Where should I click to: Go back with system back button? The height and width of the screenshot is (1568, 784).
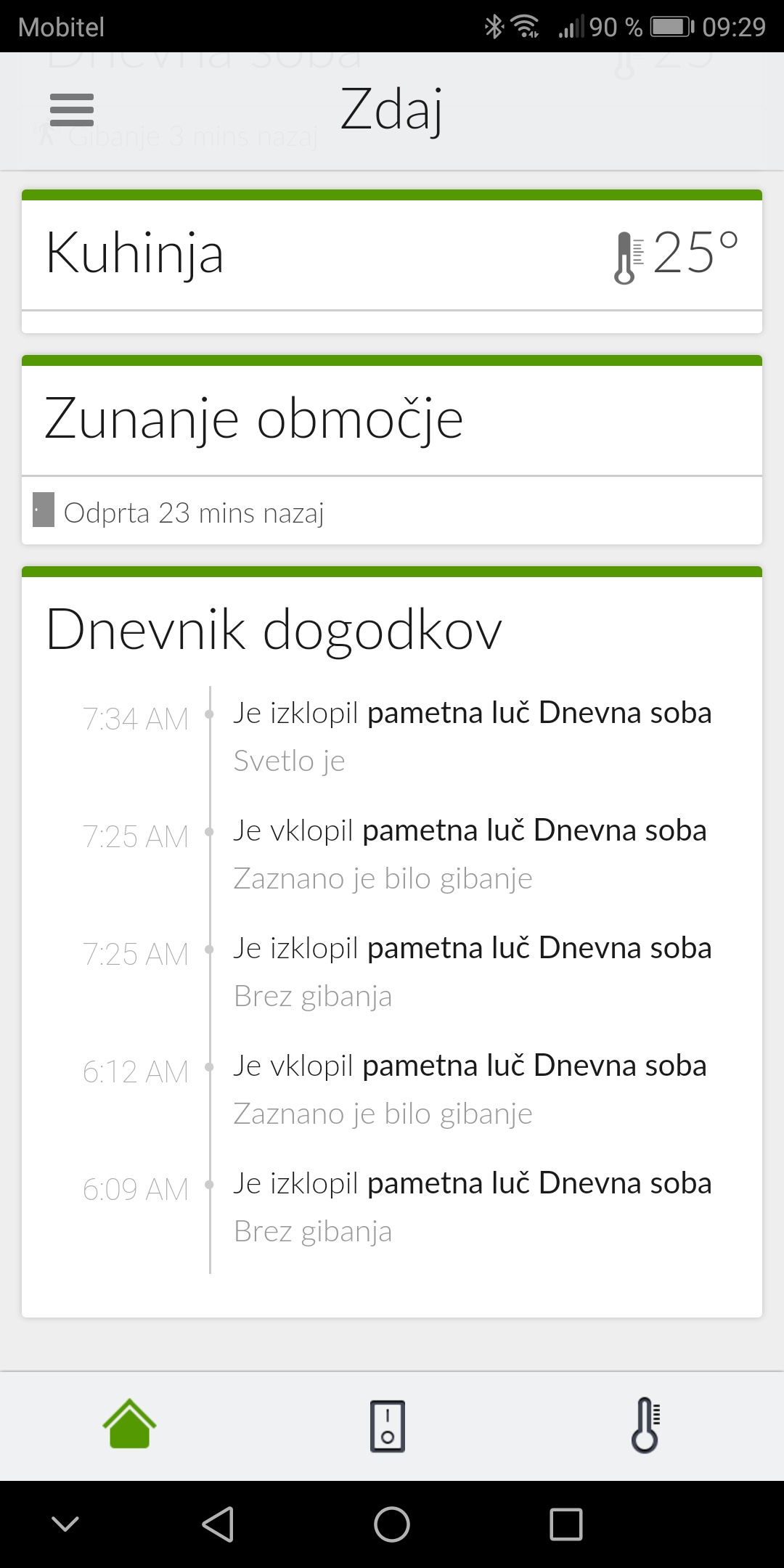(218, 1524)
